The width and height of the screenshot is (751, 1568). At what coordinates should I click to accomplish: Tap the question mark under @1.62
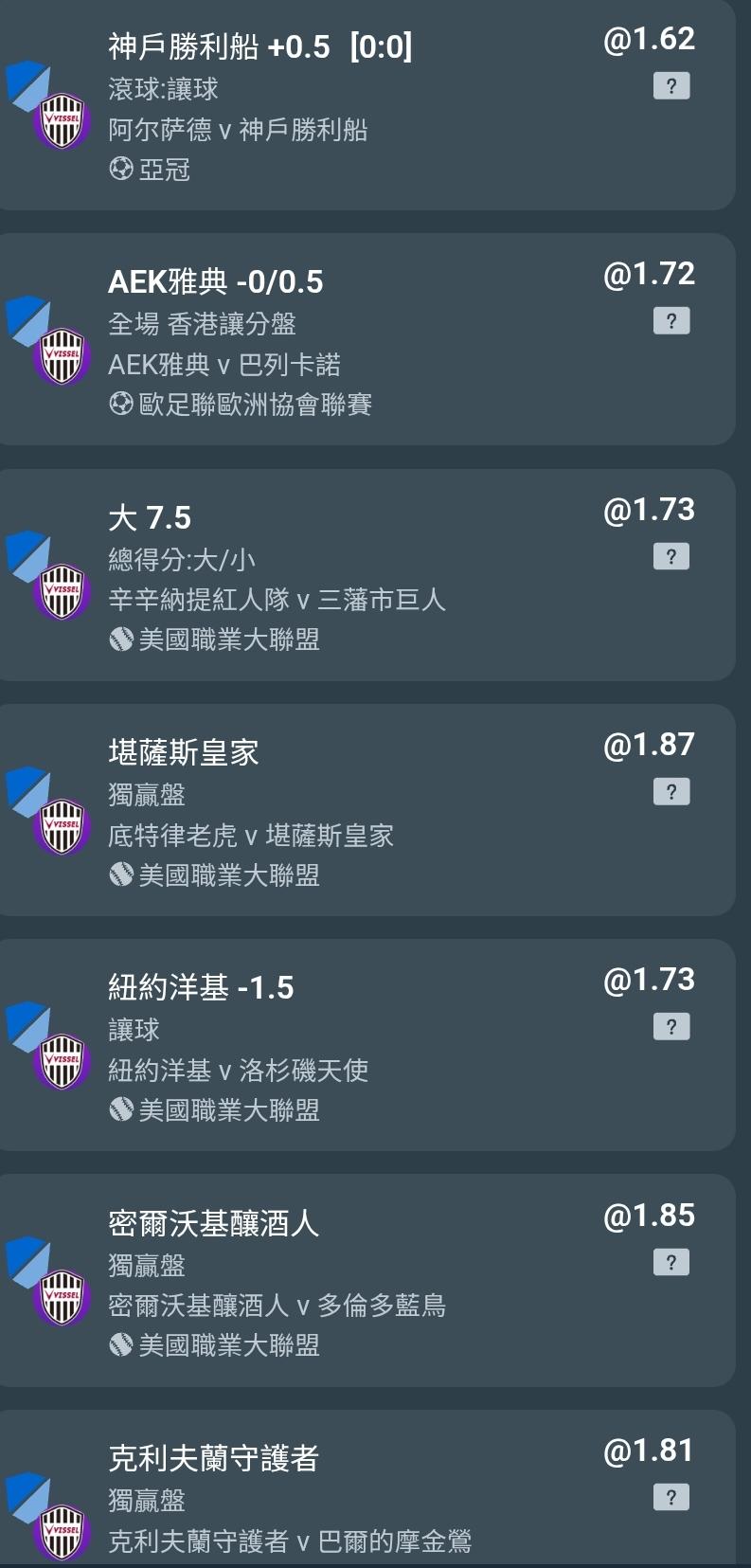click(x=671, y=86)
